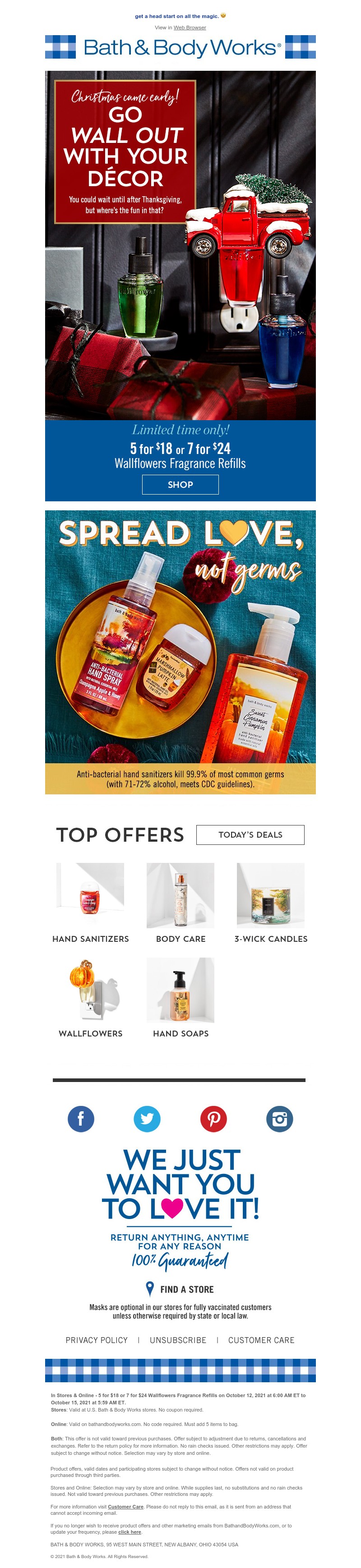Viewport: 361px width, 1568px height.
Task: Tap Find a Store
Action: [x=180, y=1289]
